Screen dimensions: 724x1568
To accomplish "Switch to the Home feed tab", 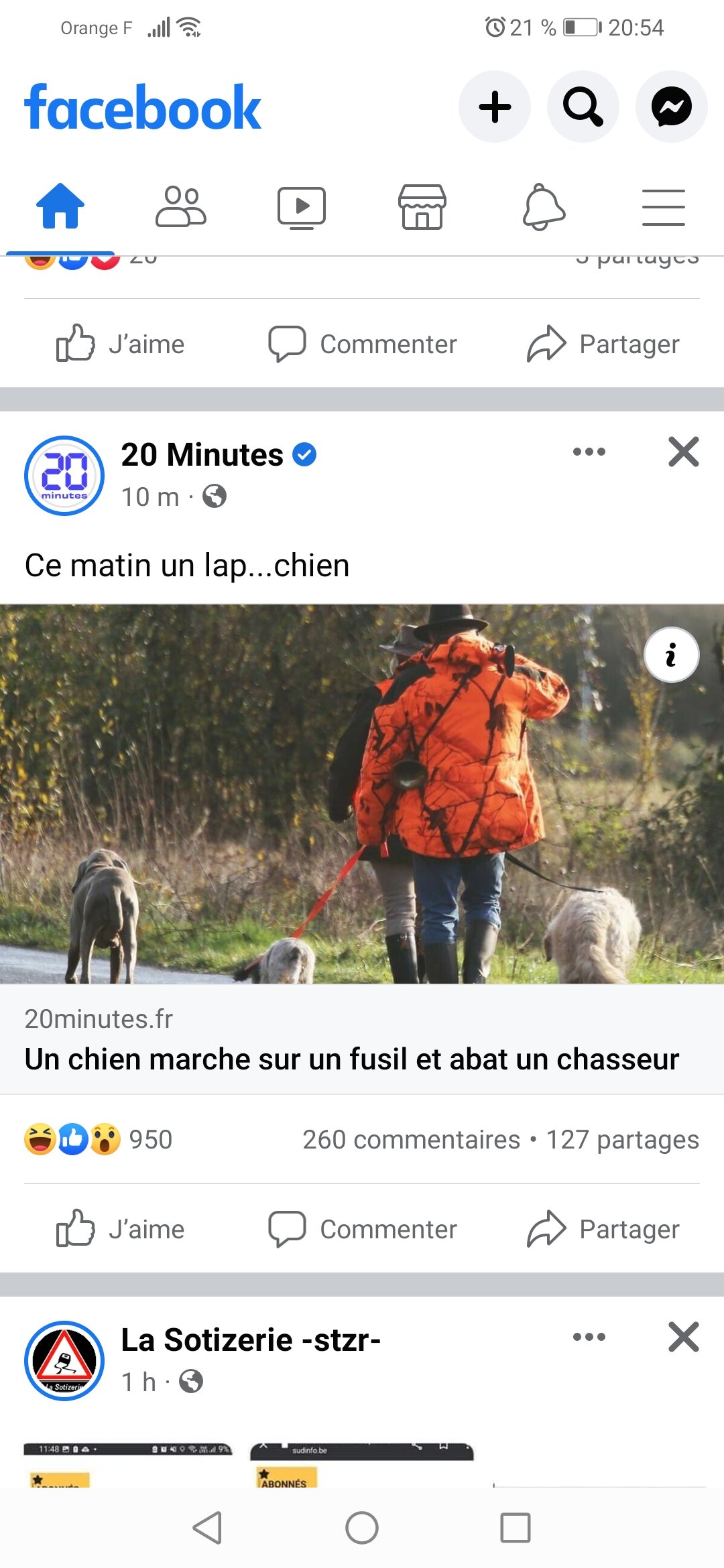I will (x=60, y=206).
